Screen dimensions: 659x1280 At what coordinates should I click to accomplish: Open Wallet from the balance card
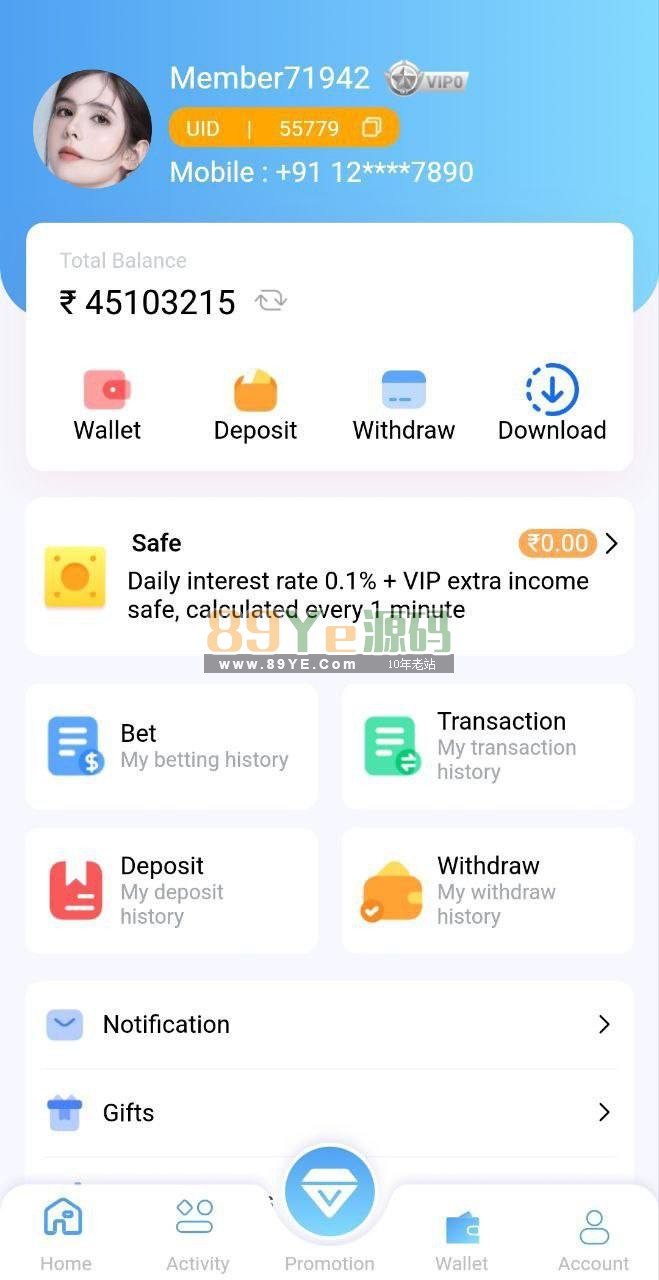pyautogui.click(x=107, y=405)
